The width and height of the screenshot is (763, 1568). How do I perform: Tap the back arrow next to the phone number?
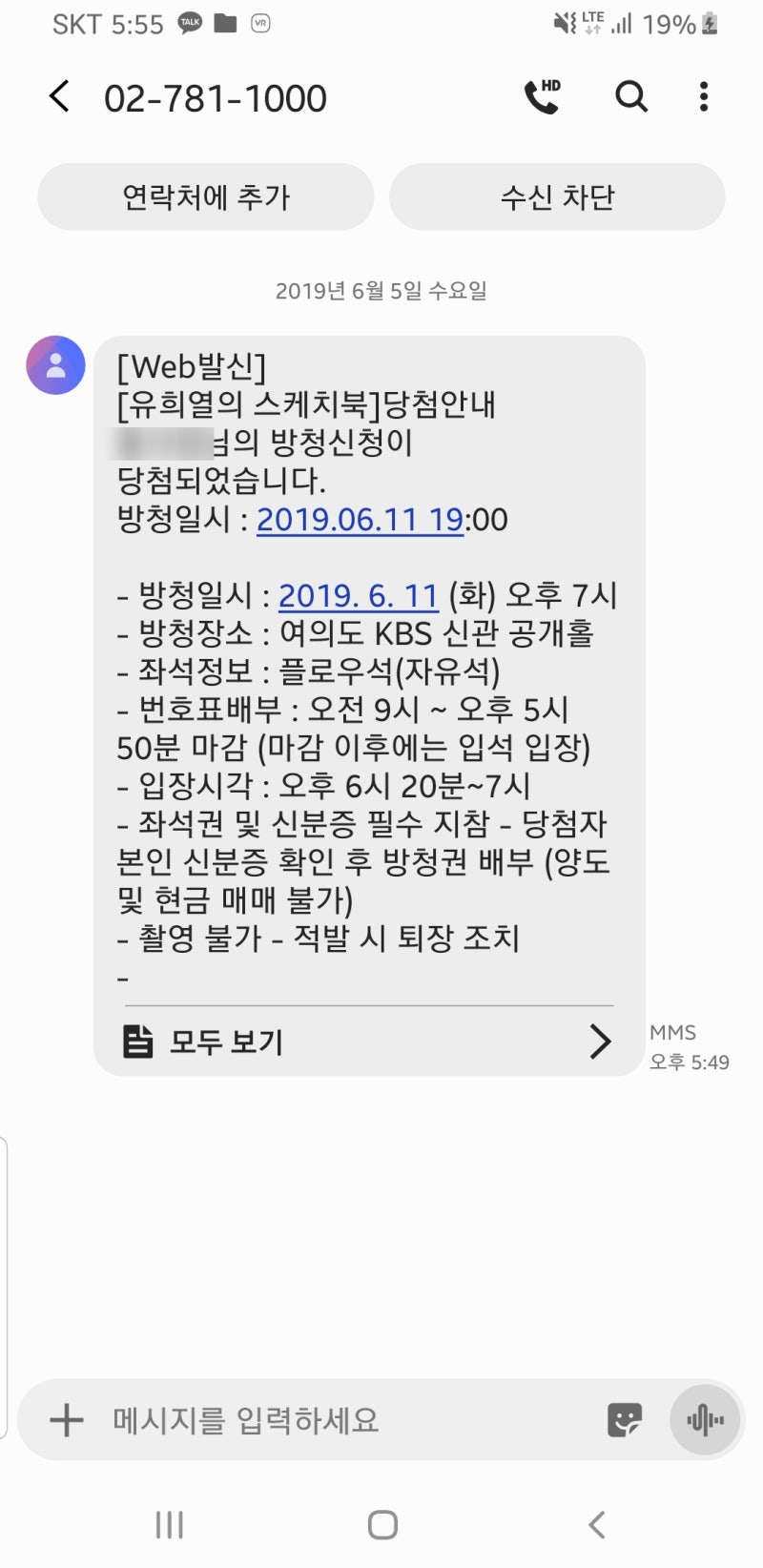[59, 96]
